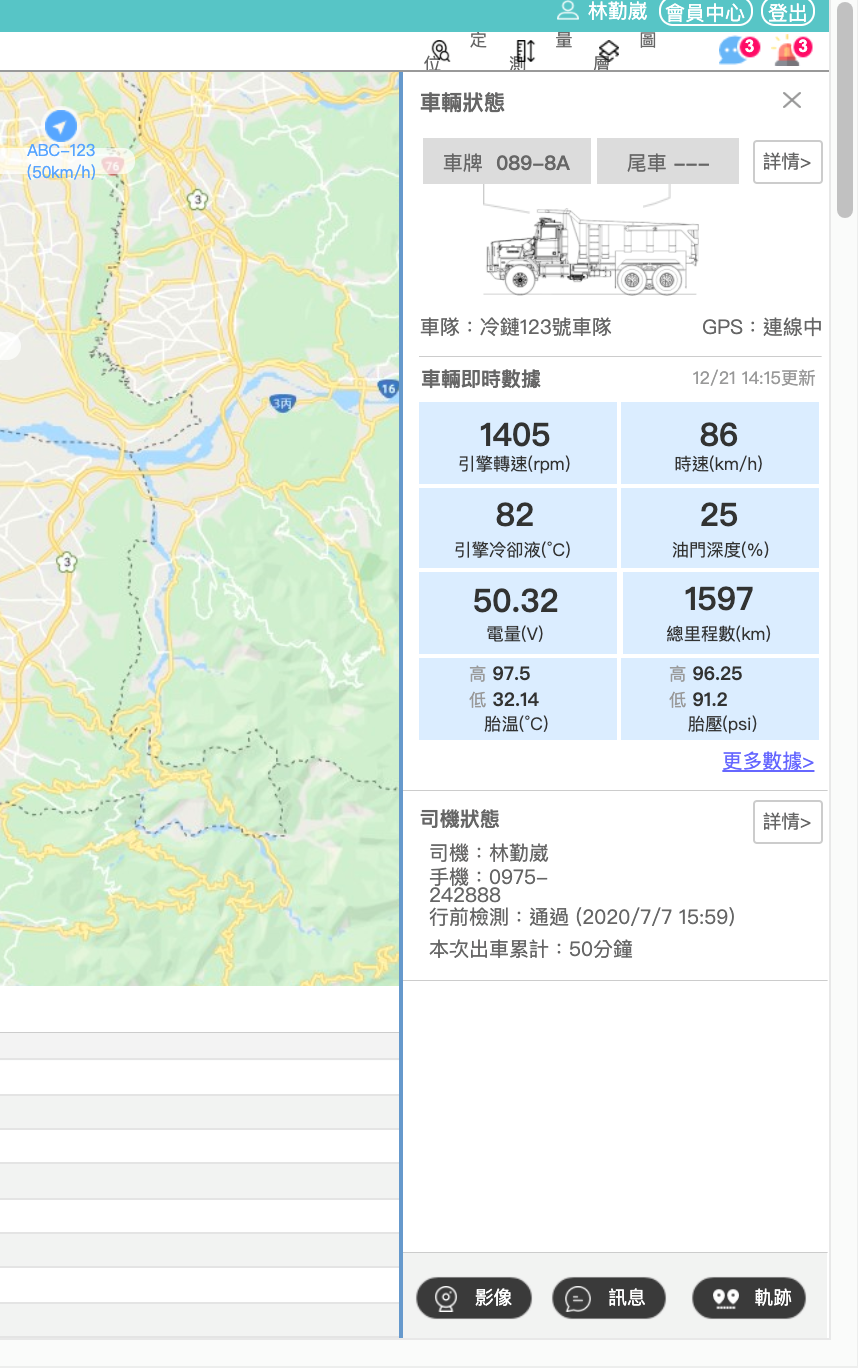The height and width of the screenshot is (1368, 858).
Task: Open the 圖層 map layers tool
Action: [x=609, y=52]
